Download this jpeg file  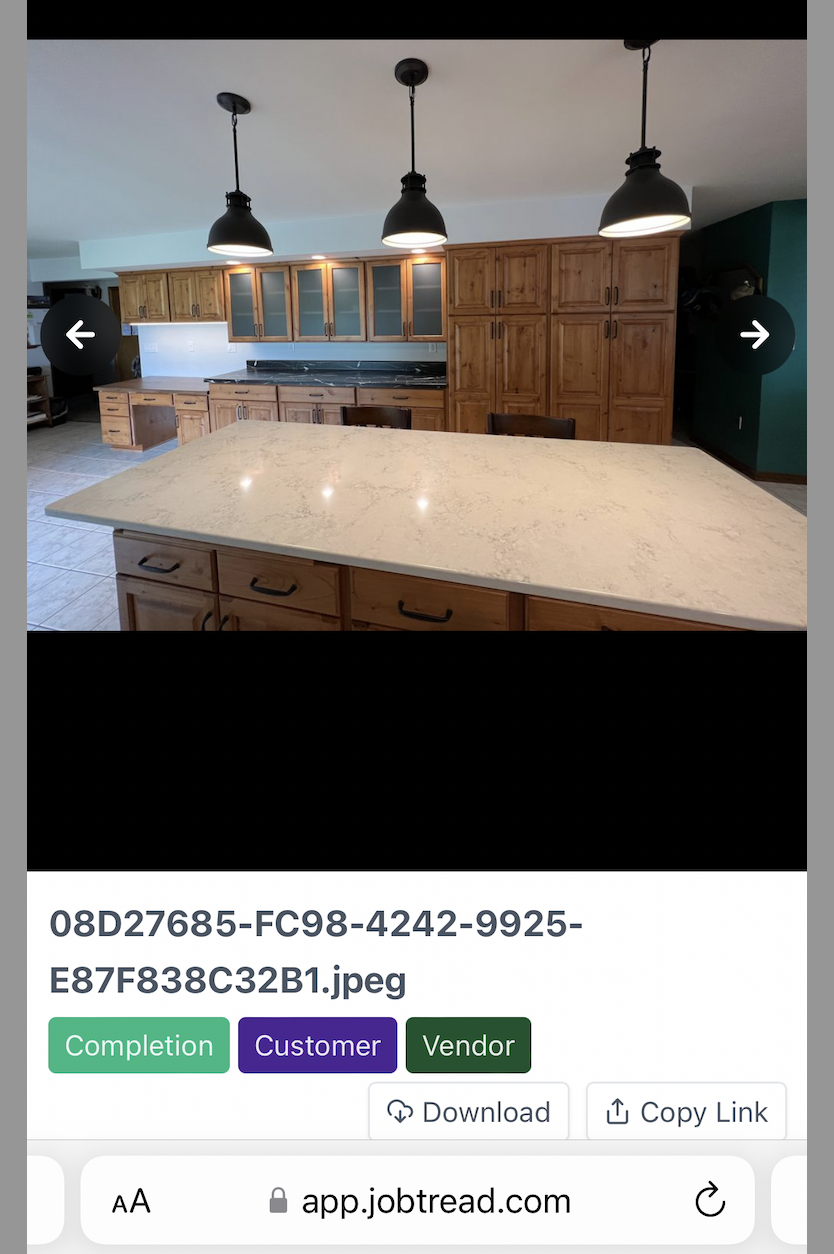(x=469, y=1112)
